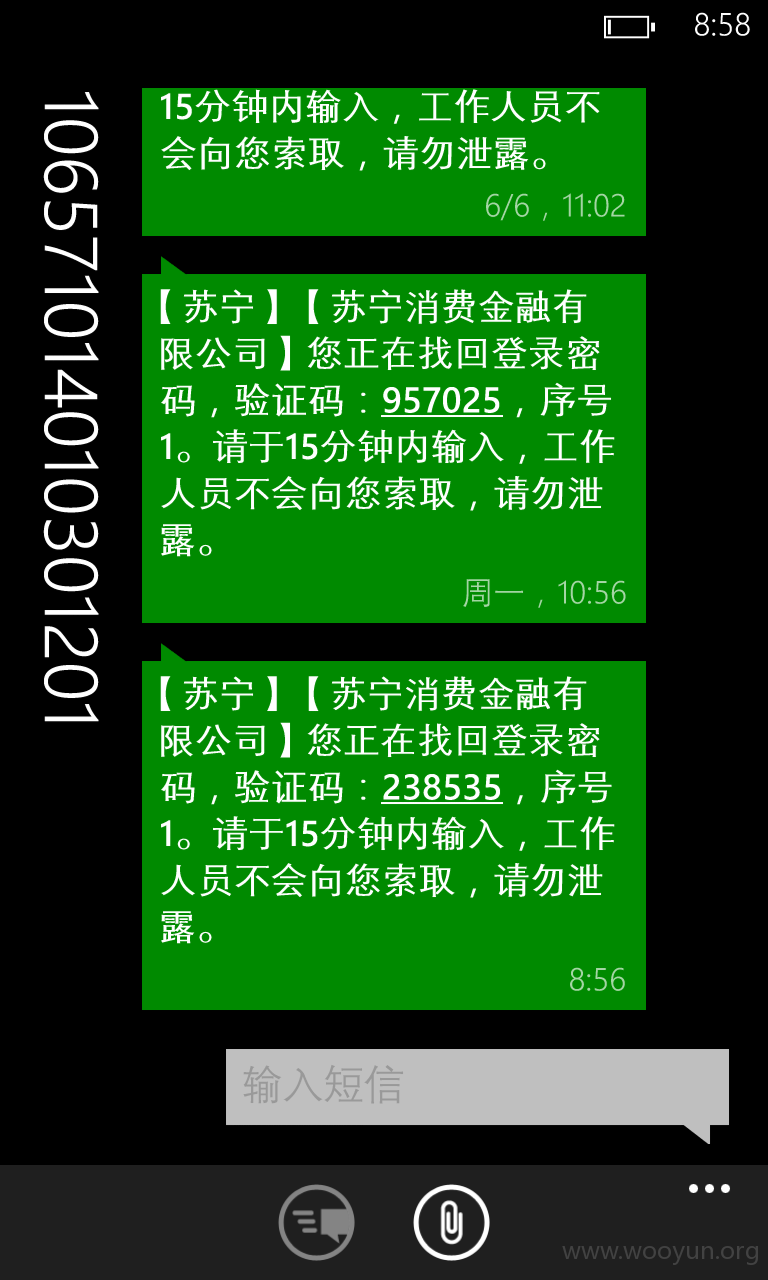Screen dimensions: 768x1280
Task: Tap the underlined verification code 238535
Action: point(442,788)
